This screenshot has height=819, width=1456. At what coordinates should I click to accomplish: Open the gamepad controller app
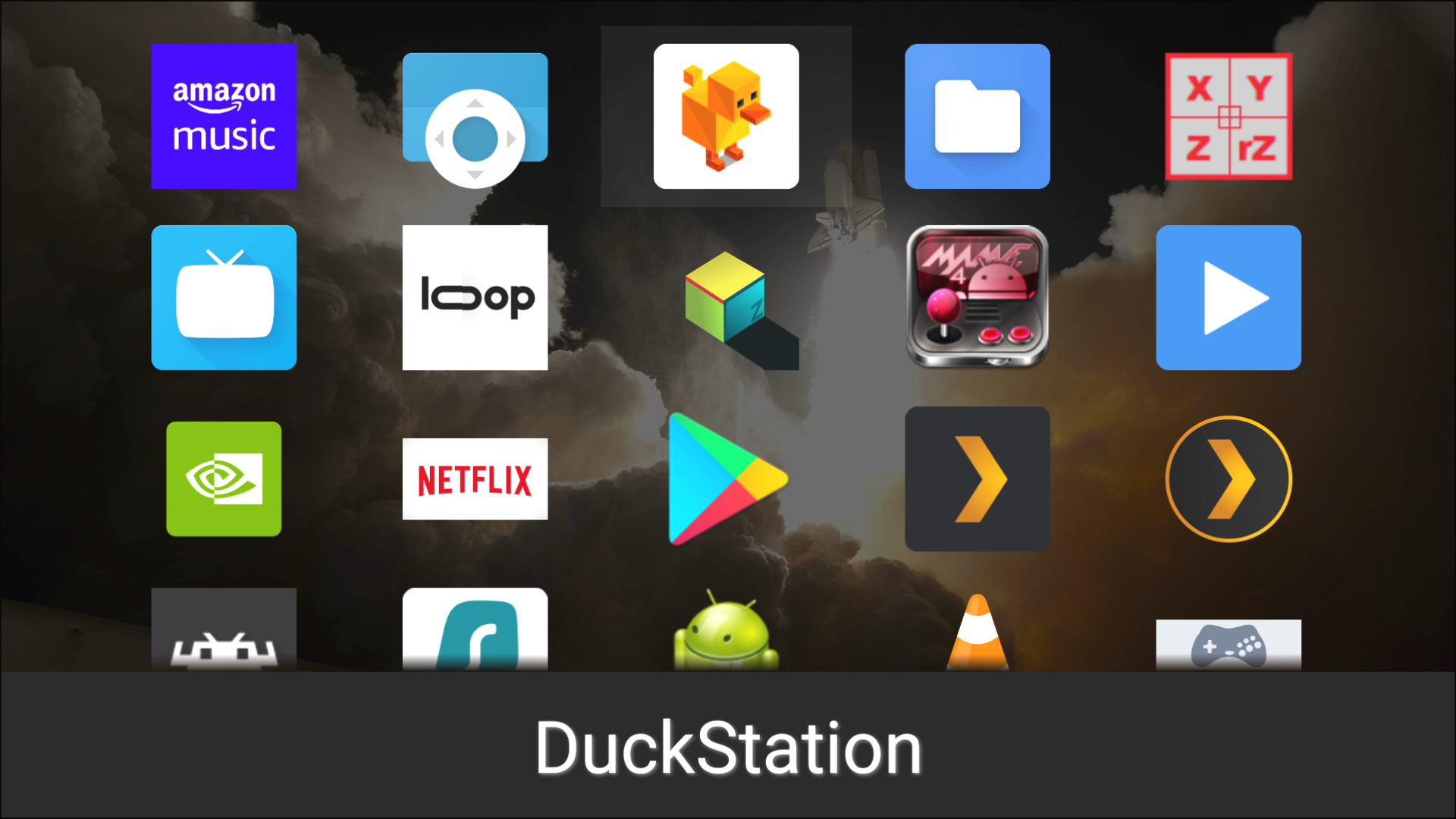[x=1228, y=645]
